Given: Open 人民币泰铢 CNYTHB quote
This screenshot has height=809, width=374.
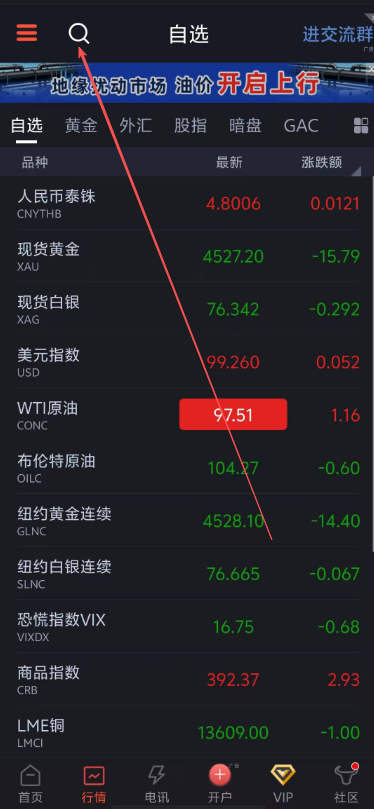Looking at the screenshot, I should 187,203.
